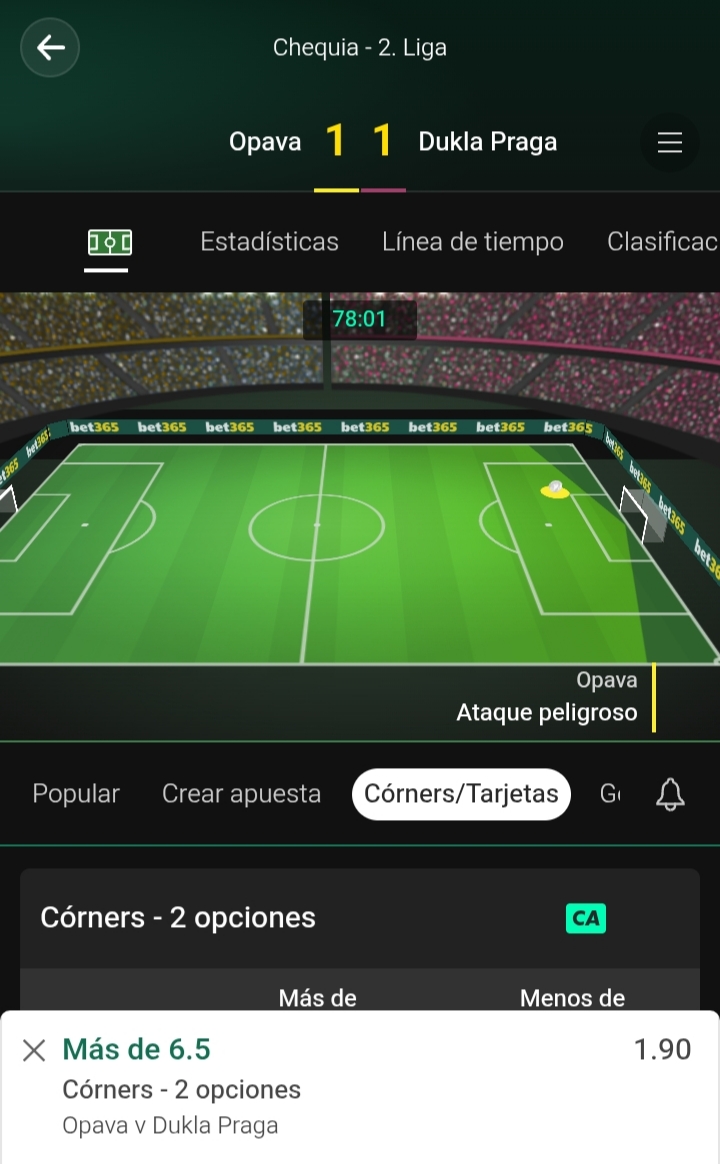Switch to the Clasificación tab
The width and height of the screenshot is (720, 1164).
click(663, 242)
